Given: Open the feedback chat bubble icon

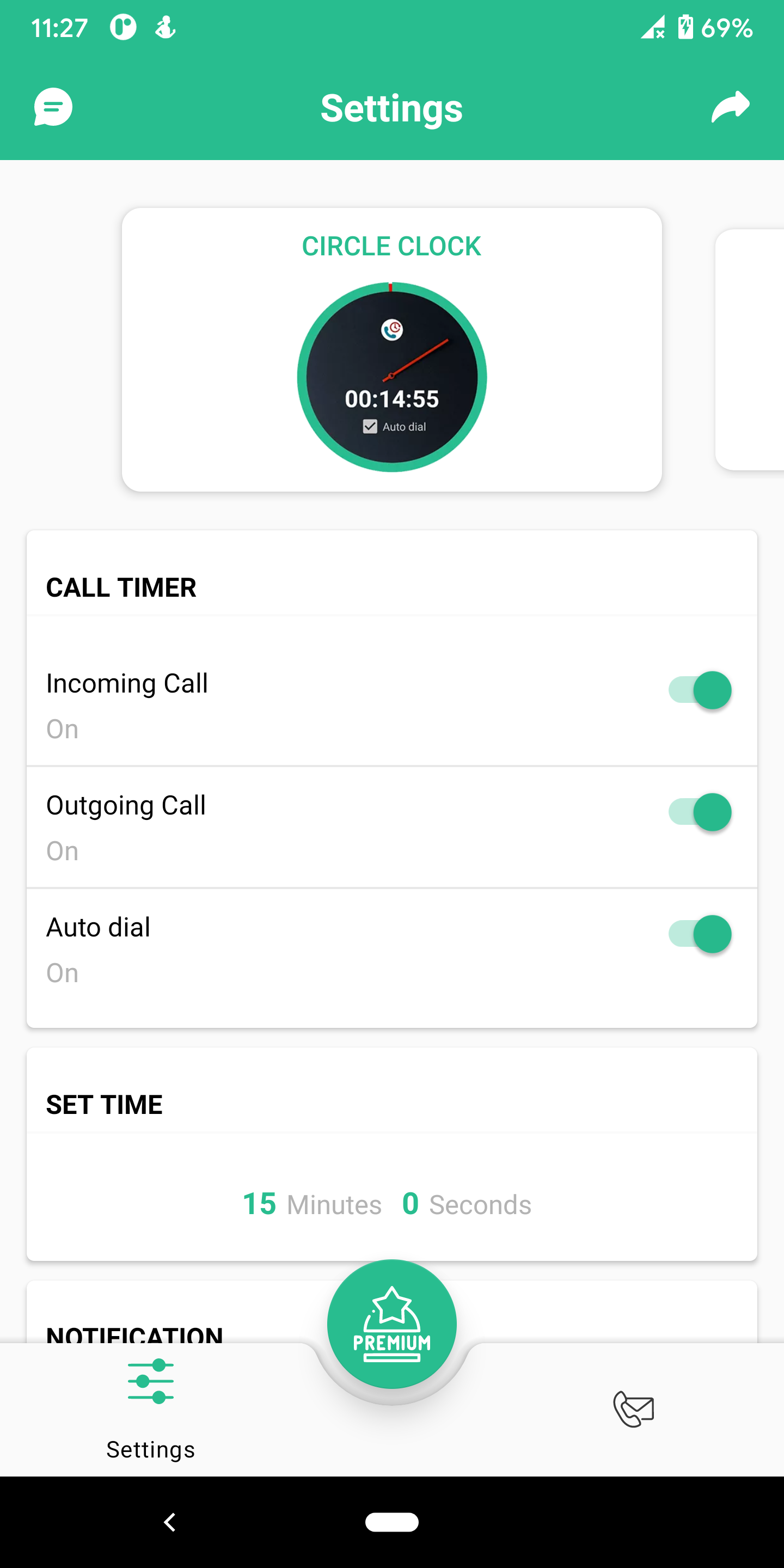Looking at the screenshot, I should [53, 108].
